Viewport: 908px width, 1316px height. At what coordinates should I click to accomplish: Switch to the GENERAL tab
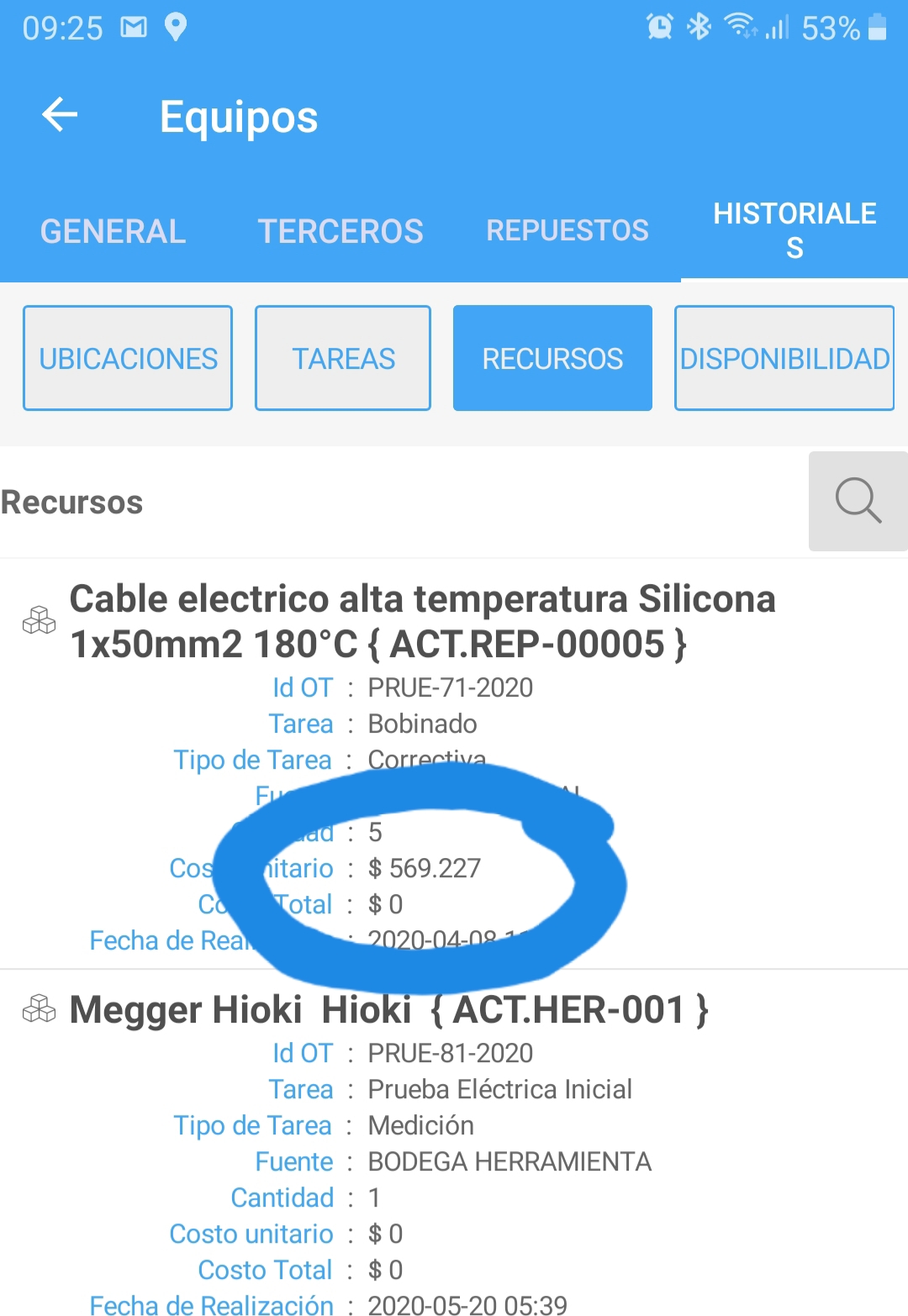coord(113,231)
